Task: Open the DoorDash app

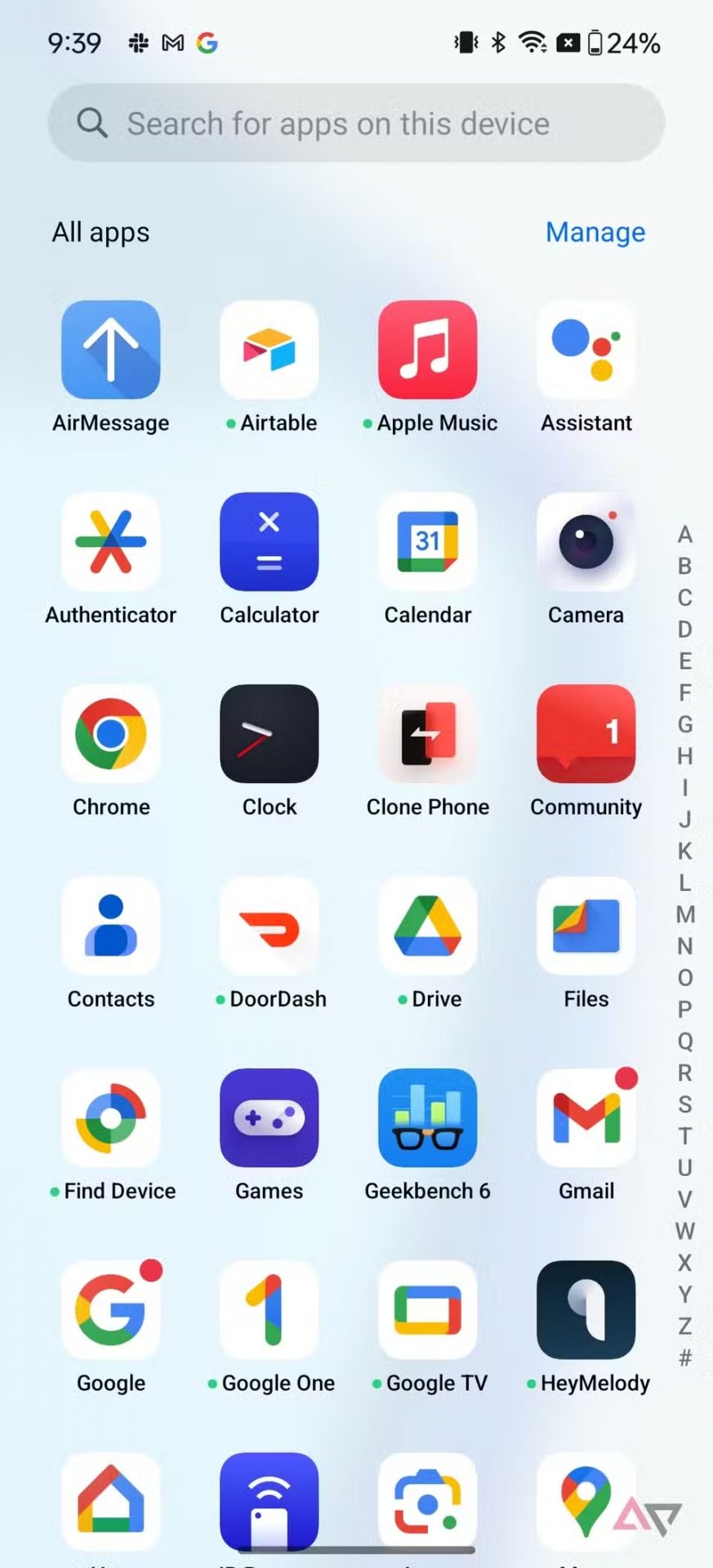Action: [270, 926]
